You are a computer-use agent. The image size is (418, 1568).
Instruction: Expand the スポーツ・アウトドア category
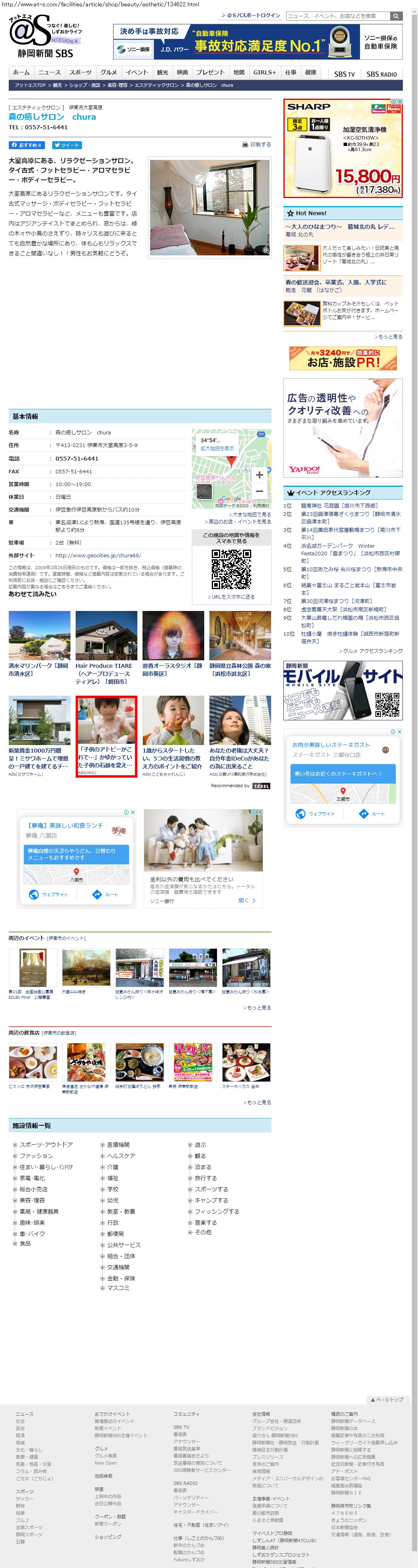[x=46, y=1145]
